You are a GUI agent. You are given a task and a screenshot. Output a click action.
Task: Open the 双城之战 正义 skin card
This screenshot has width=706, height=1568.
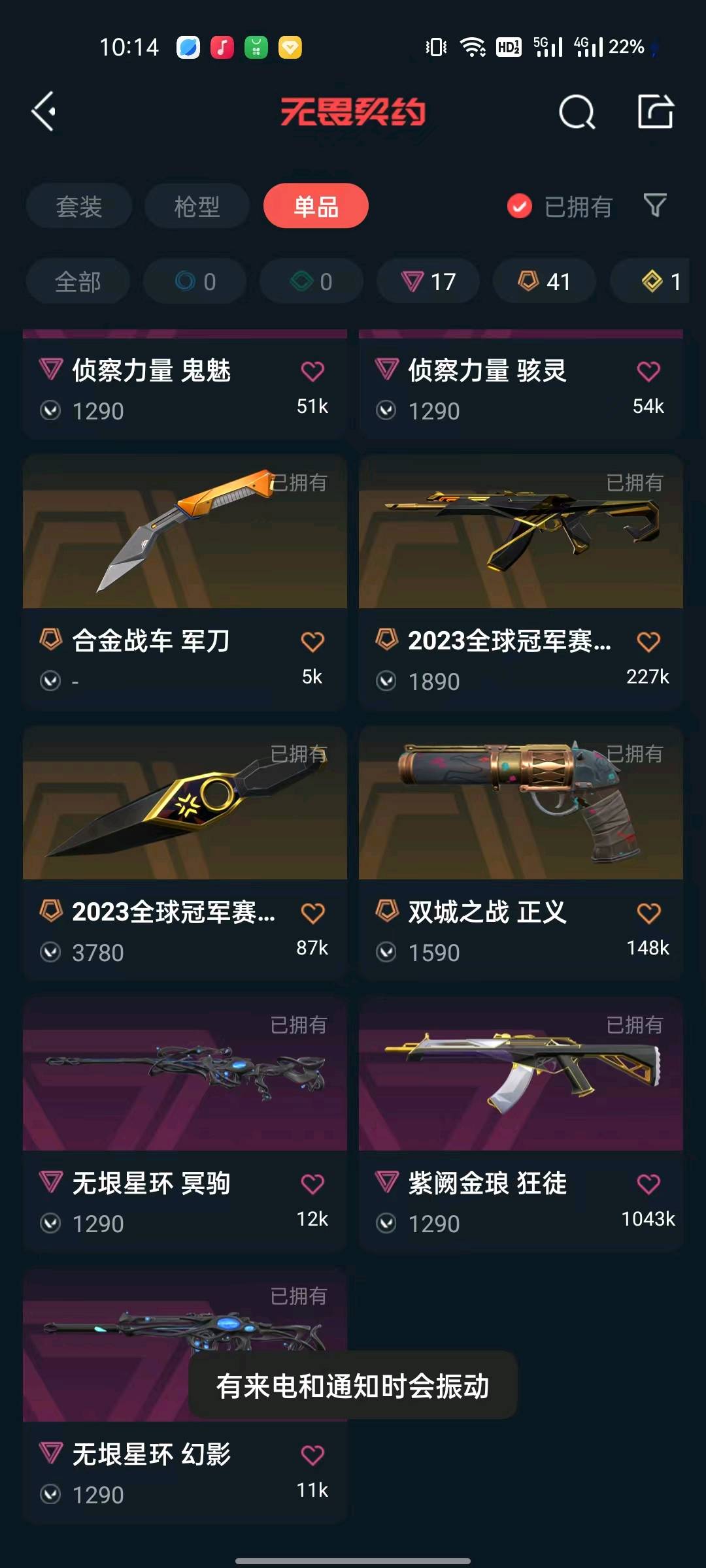tap(521, 854)
